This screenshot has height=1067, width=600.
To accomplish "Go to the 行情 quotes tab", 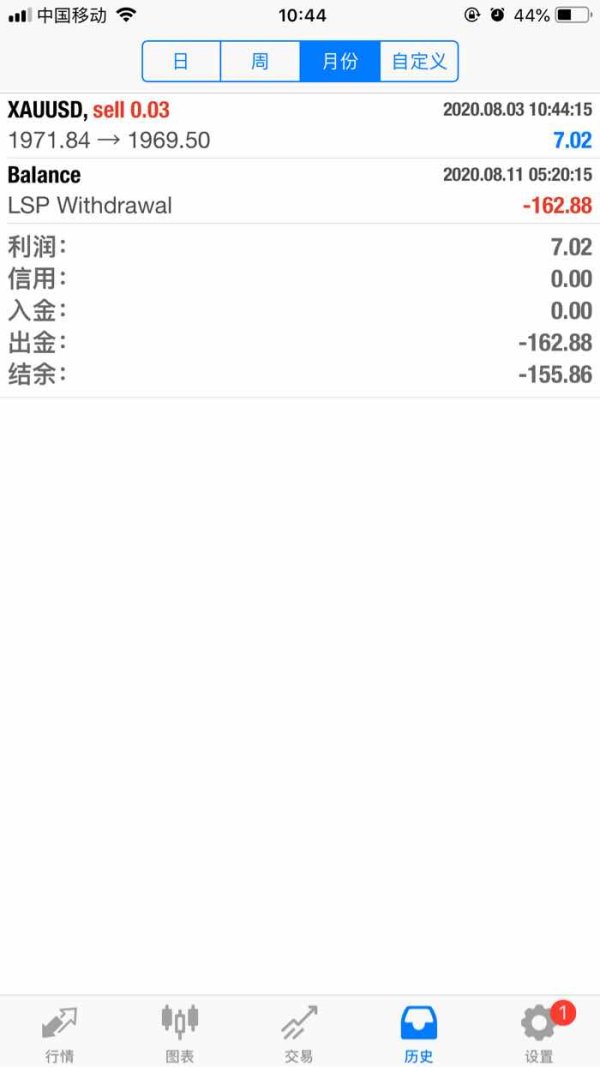I will pos(59,1032).
